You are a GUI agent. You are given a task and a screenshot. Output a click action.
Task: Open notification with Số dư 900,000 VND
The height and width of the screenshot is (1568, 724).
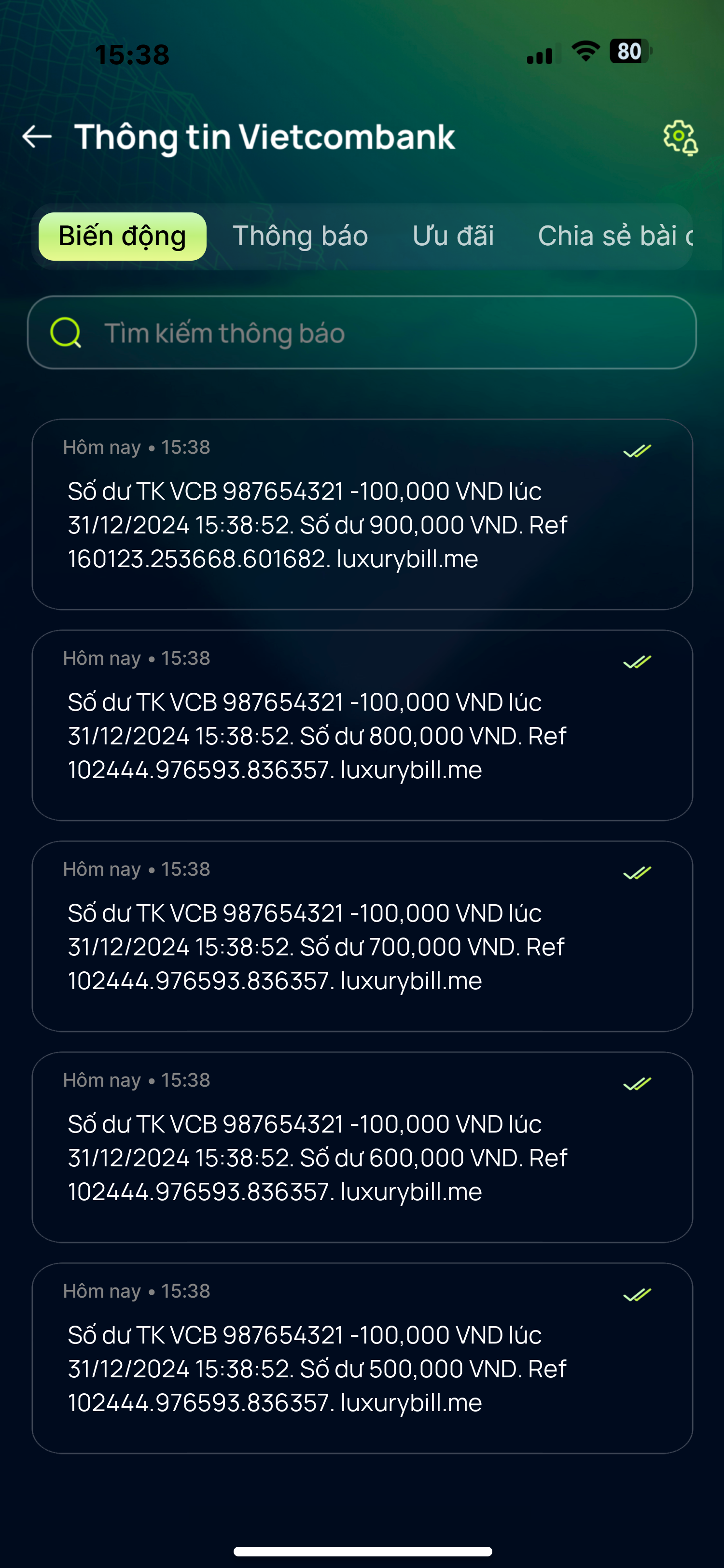(x=362, y=514)
